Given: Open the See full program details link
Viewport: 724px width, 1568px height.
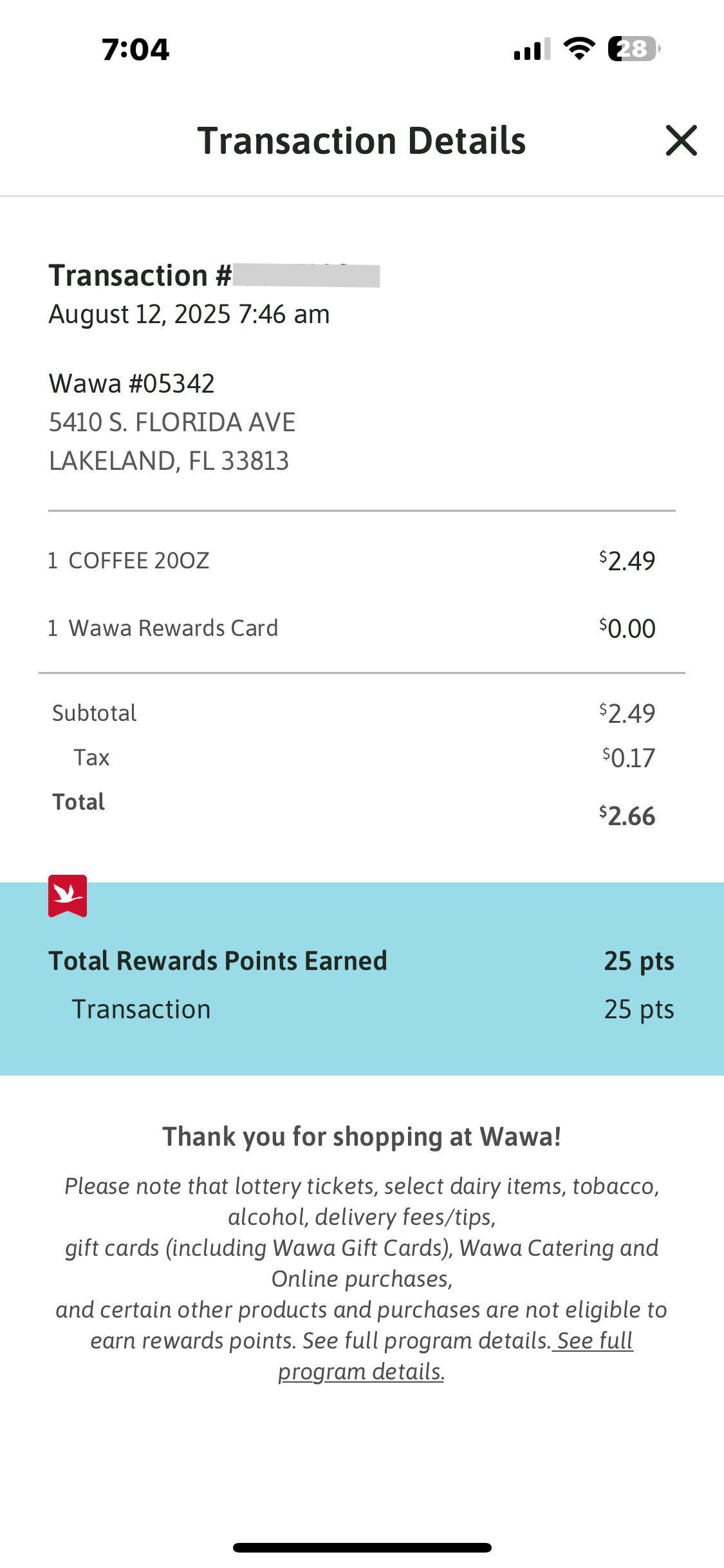Looking at the screenshot, I should coord(361,1371).
